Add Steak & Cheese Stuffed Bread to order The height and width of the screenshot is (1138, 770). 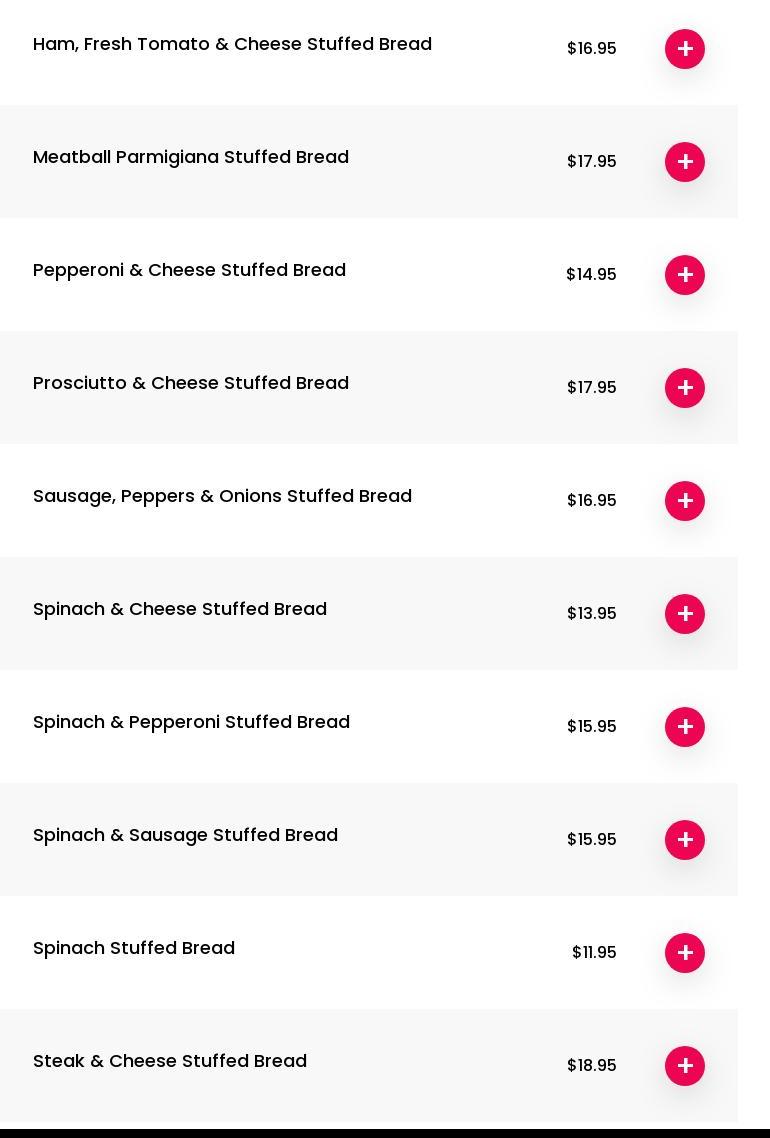point(685,1066)
